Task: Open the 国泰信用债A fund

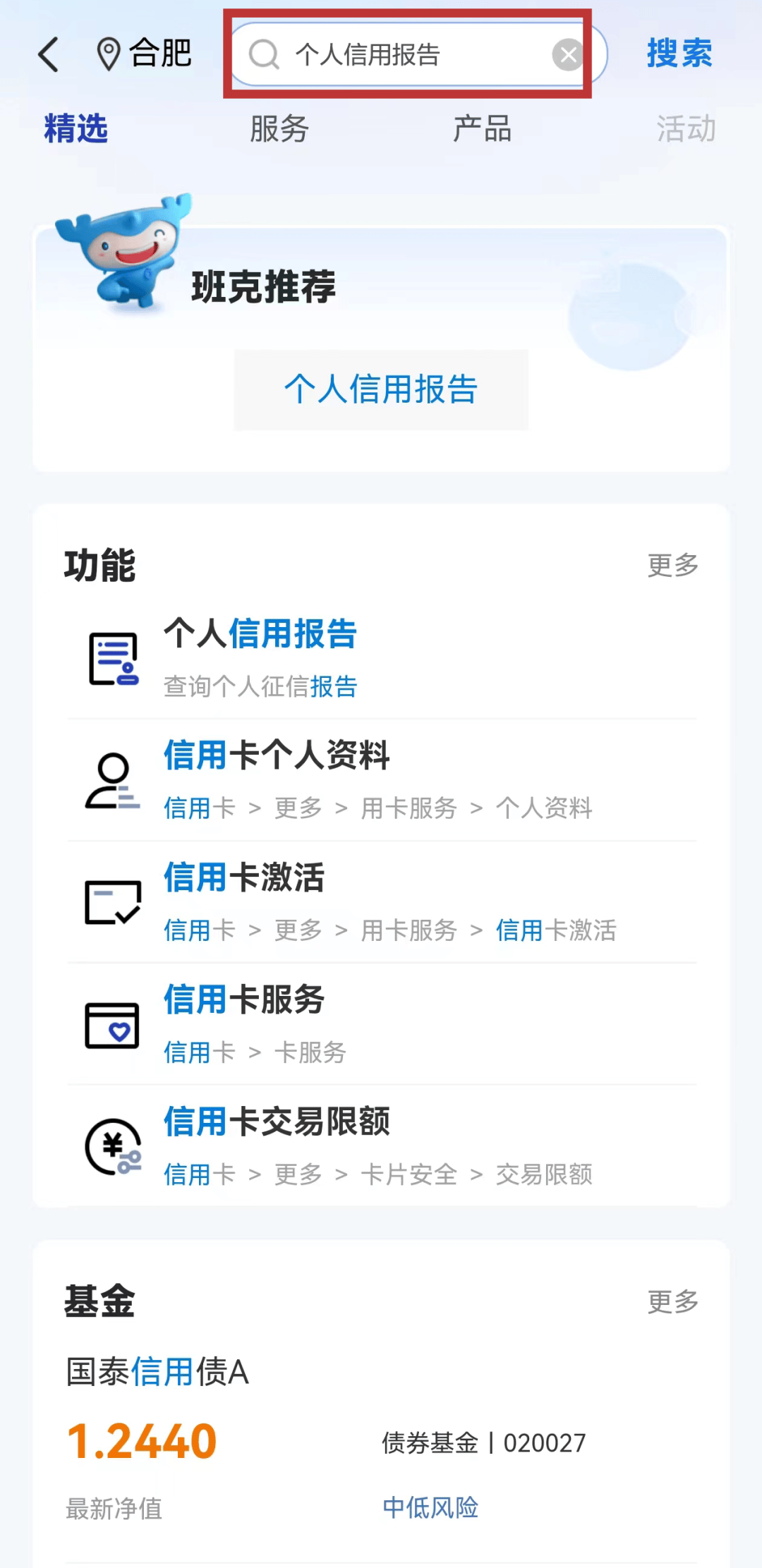Action: click(158, 1372)
